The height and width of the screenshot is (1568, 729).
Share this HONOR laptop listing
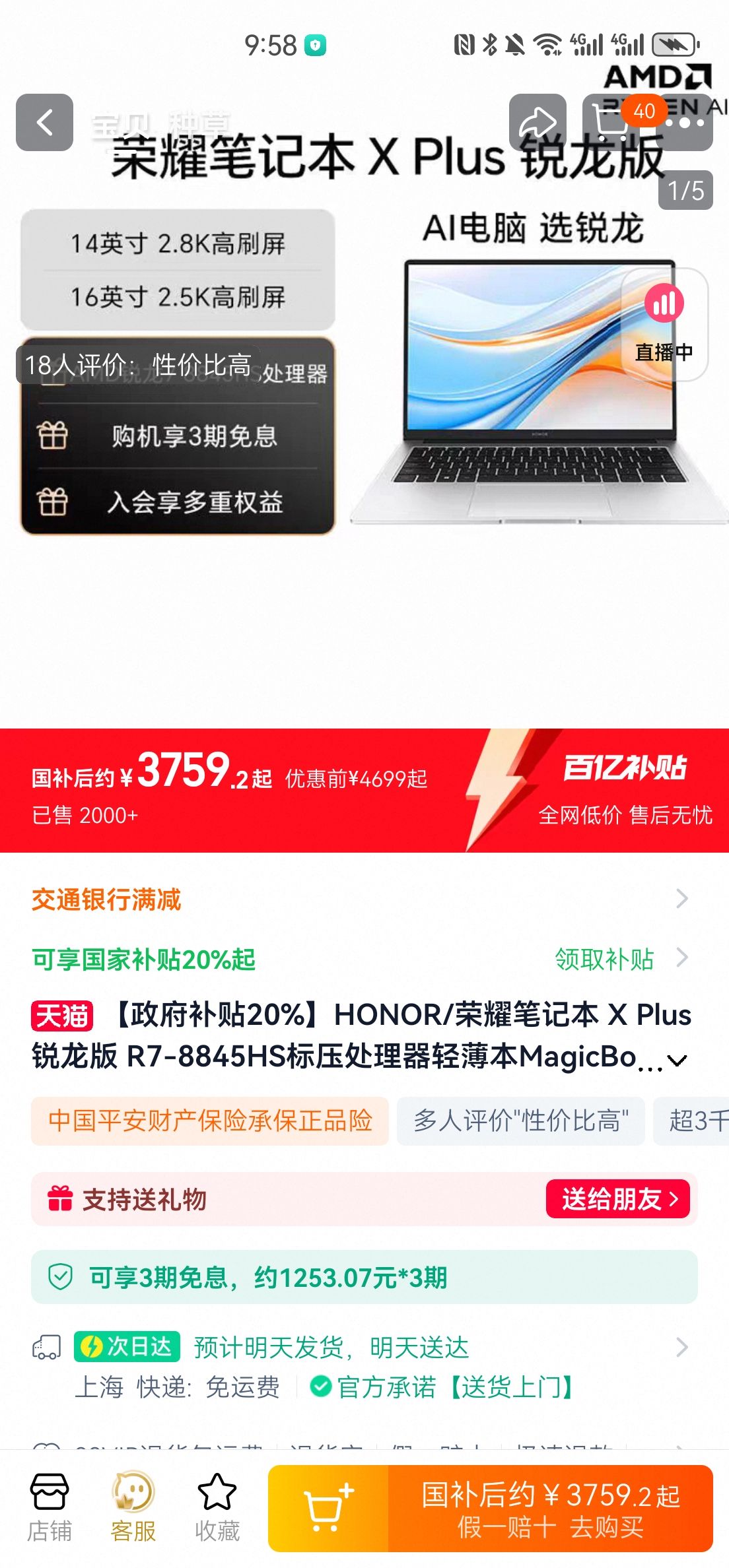538,123
